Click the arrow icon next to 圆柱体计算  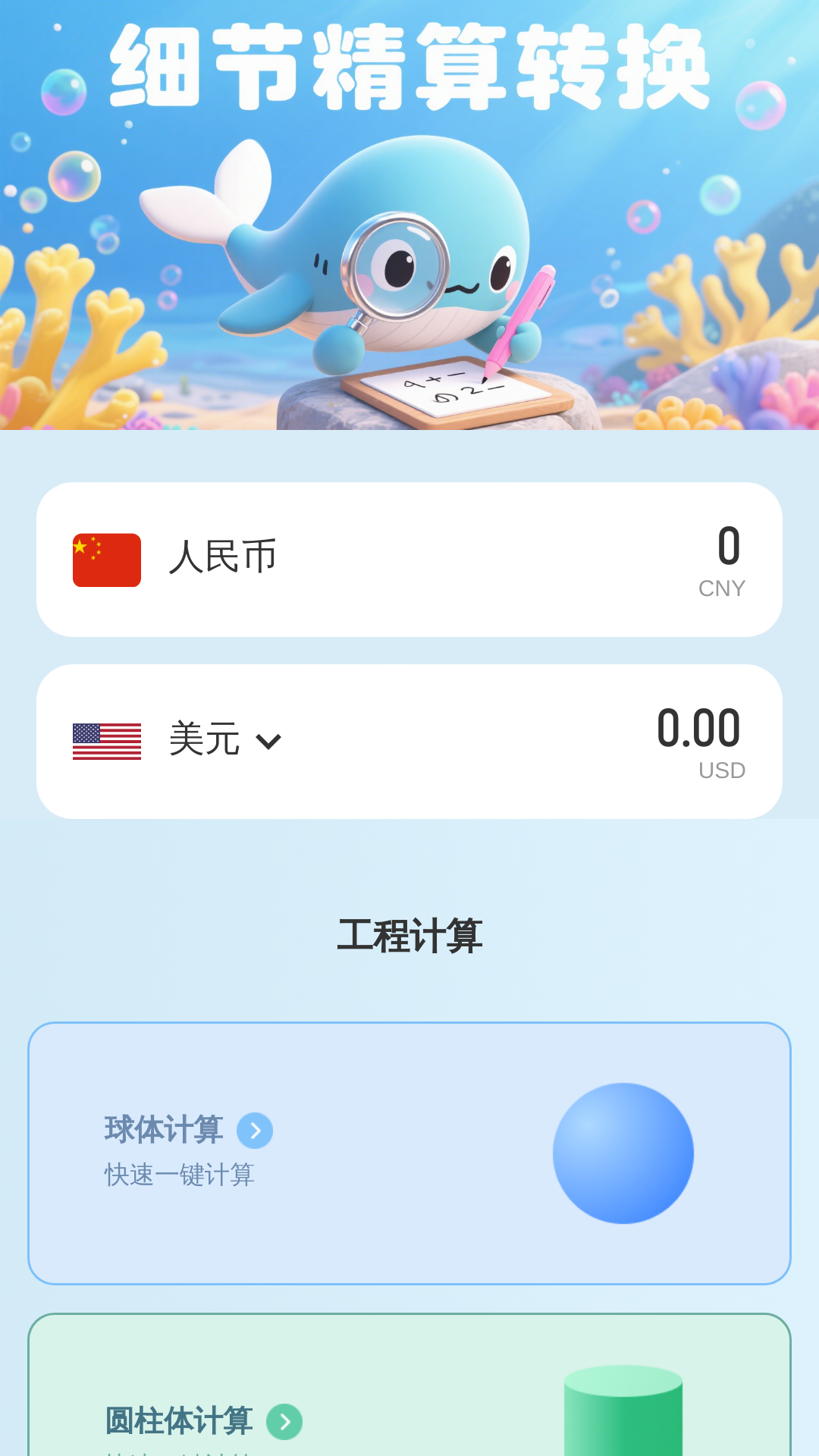point(285,1423)
